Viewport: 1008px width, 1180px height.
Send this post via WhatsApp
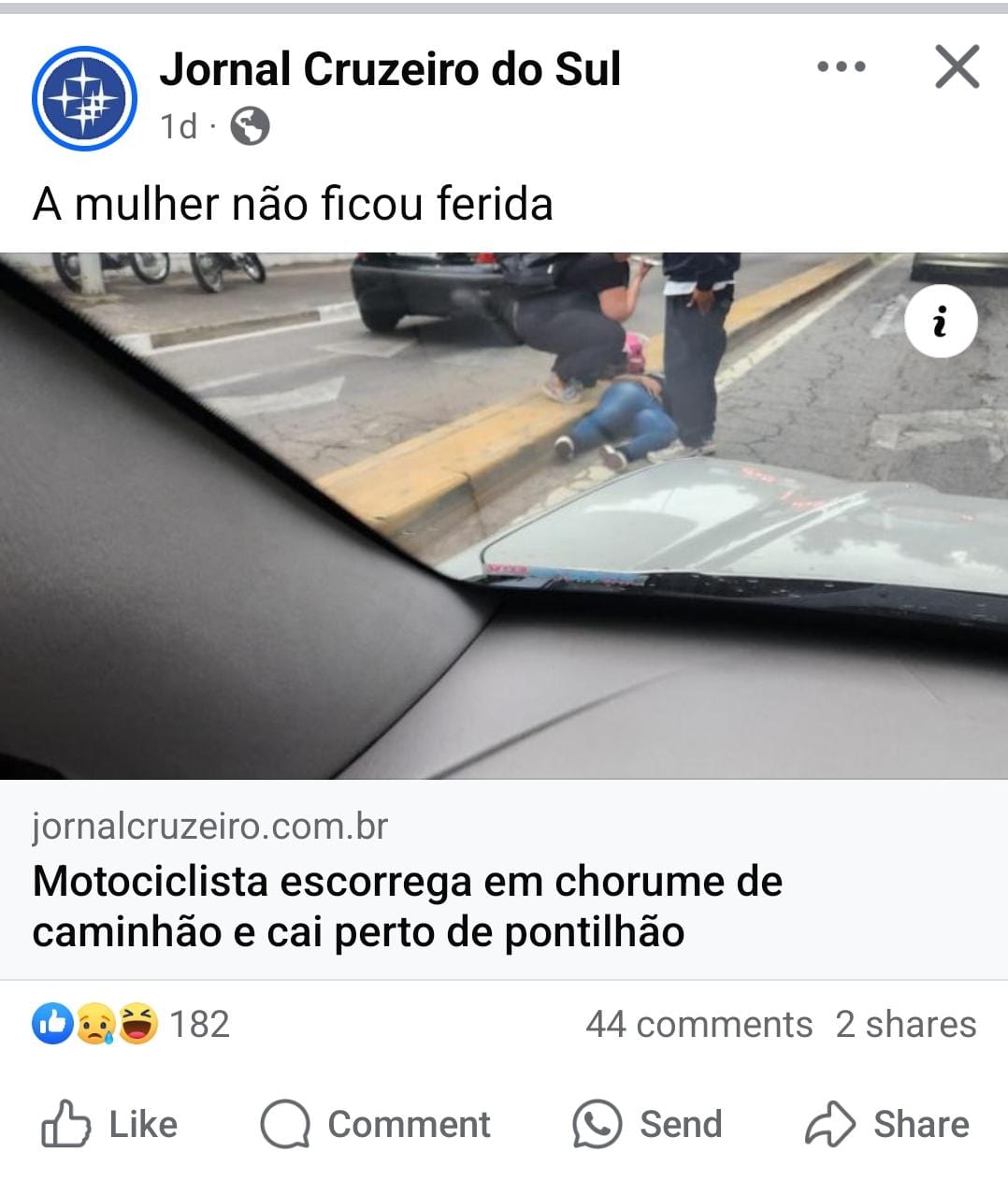click(x=647, y=1124)
